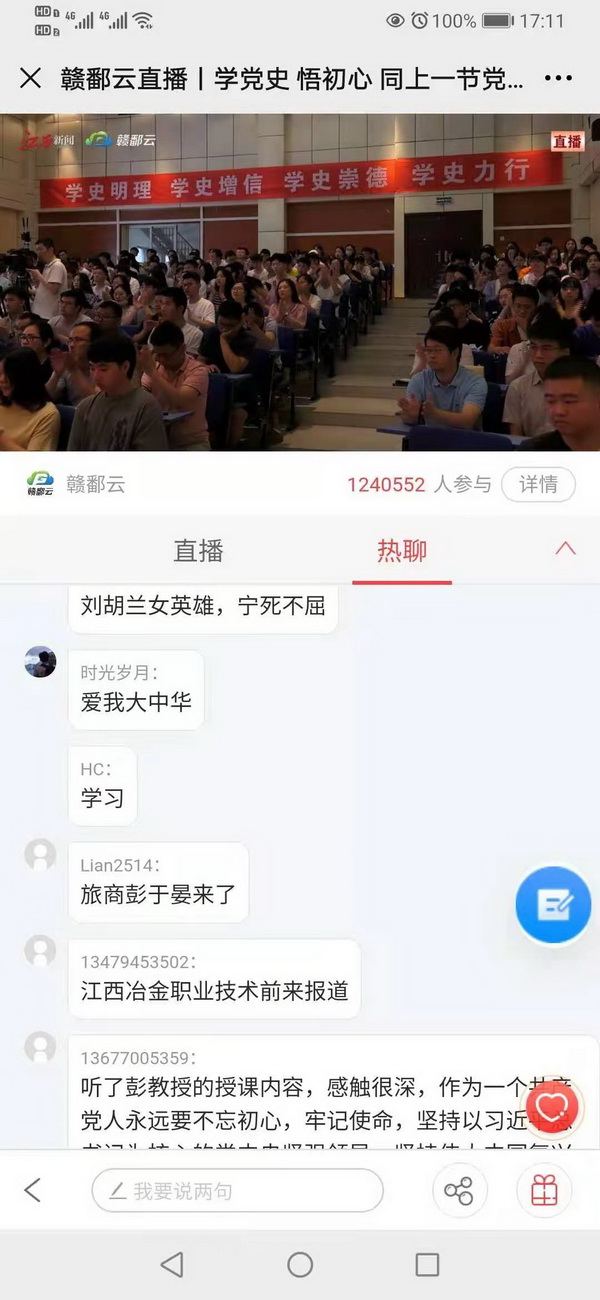Switch to the 热聊 tab

click(x=401, y=550)
